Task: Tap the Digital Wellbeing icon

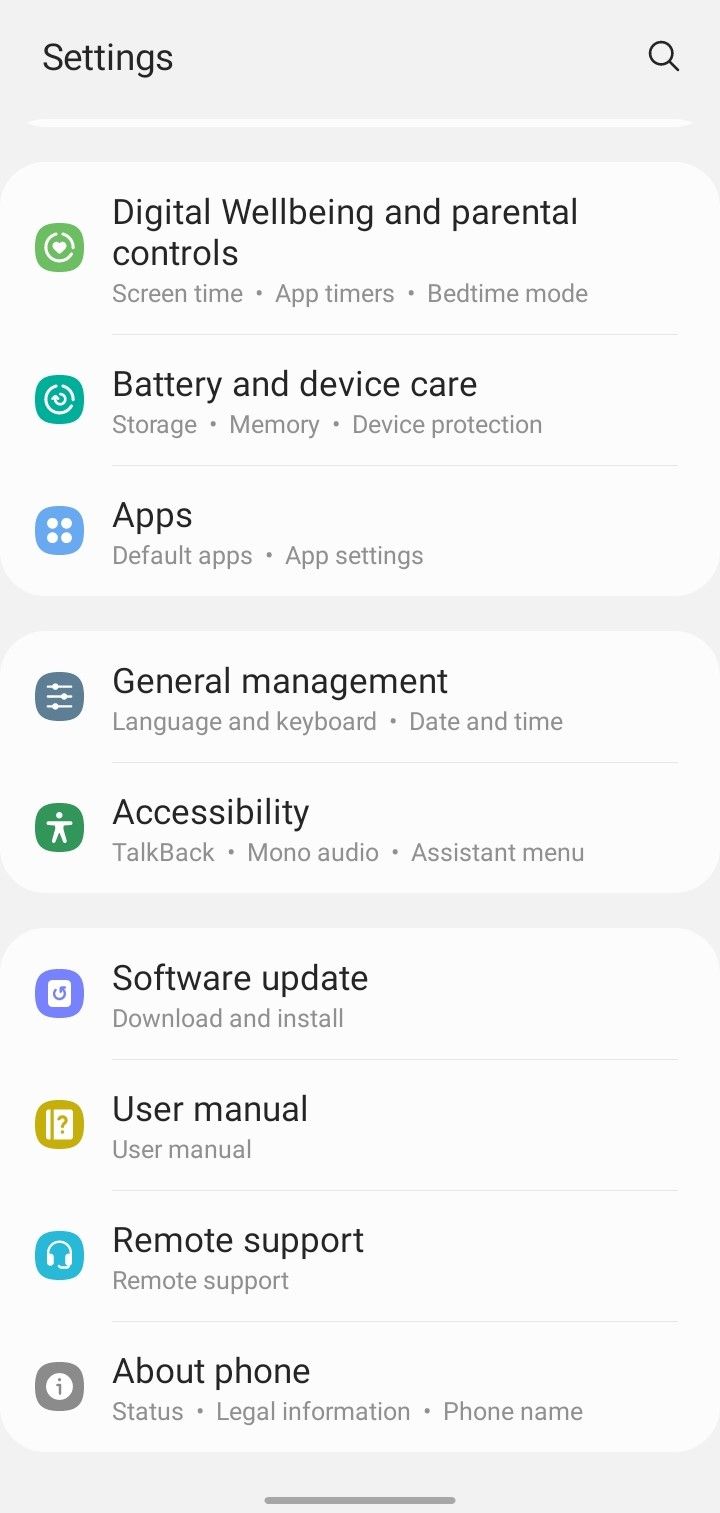Action: [59, 247]
